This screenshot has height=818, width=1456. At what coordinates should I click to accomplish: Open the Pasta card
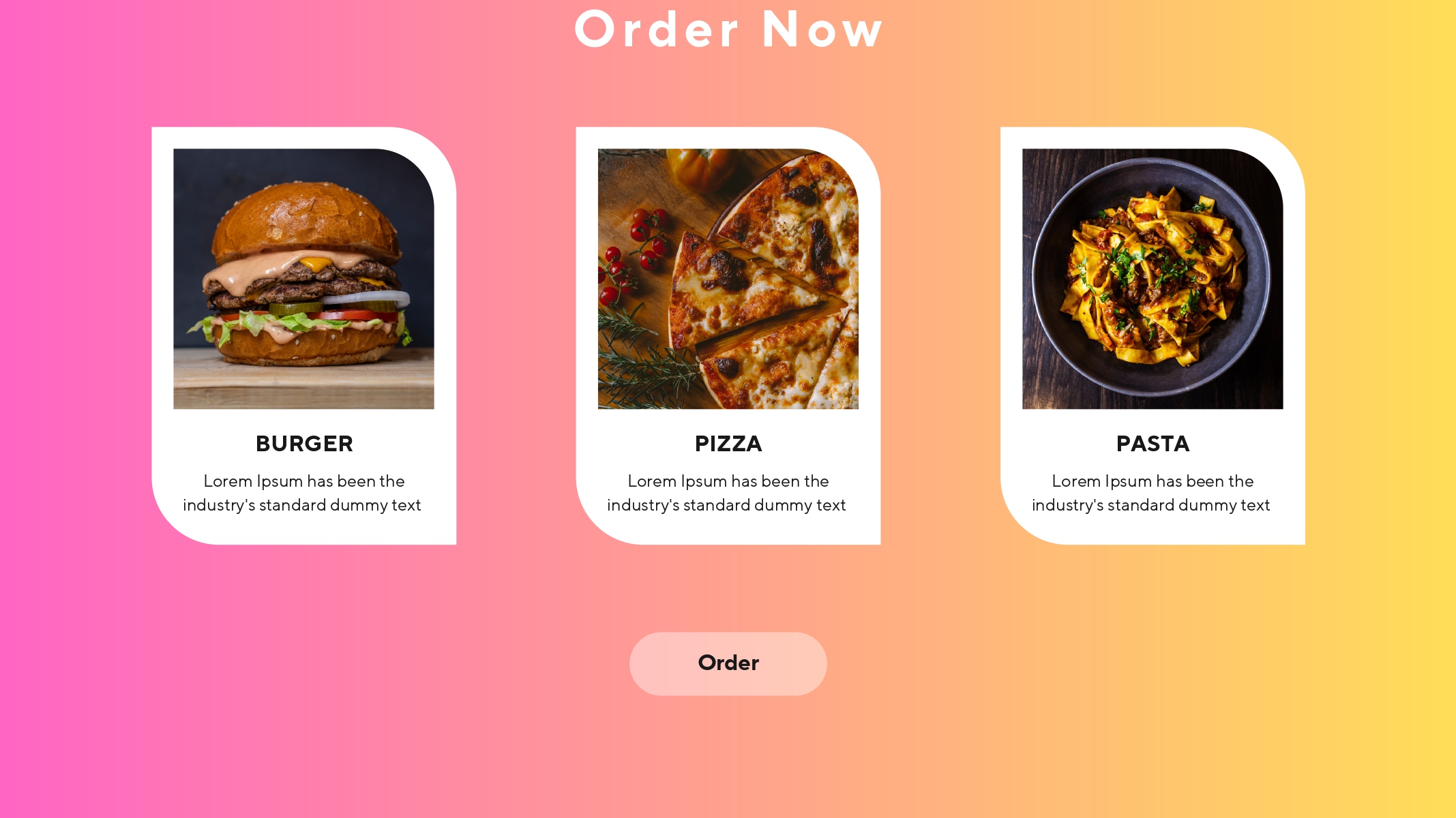pos(1152,335)
